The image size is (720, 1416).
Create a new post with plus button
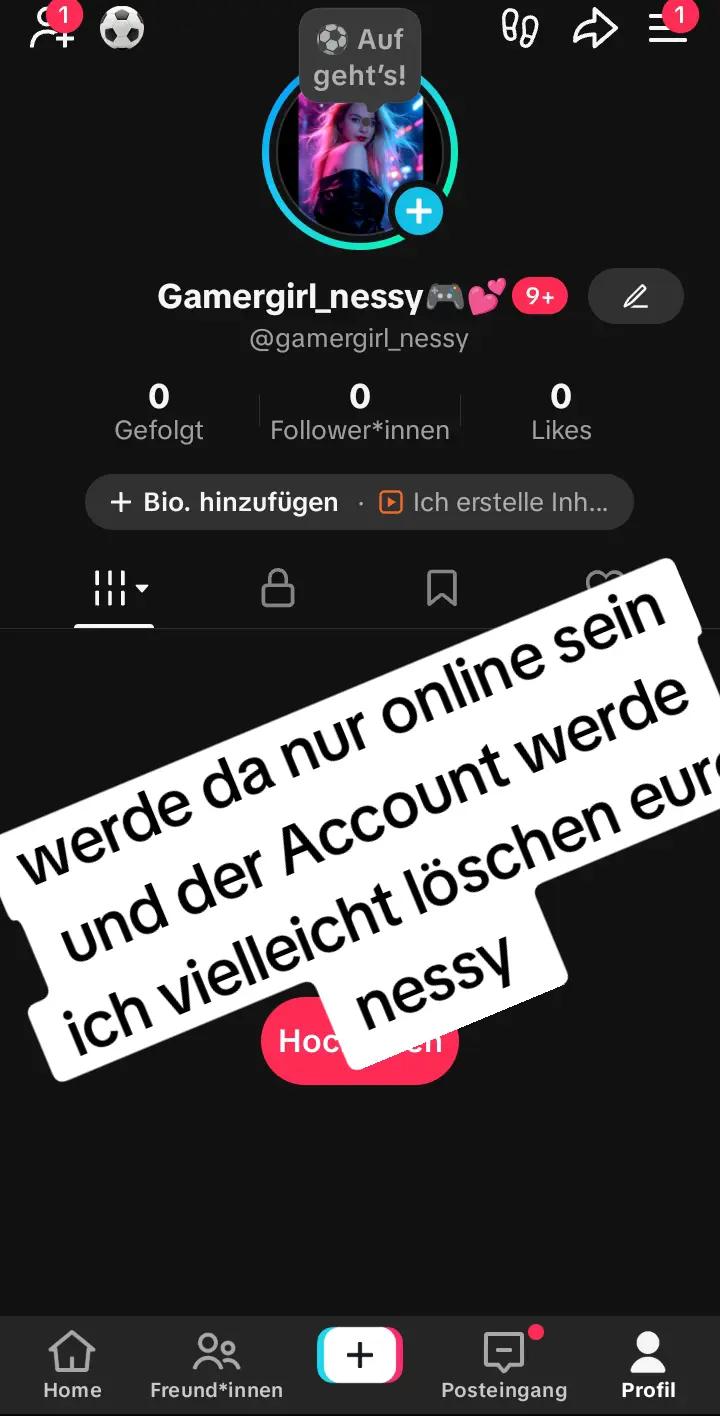pos(360,1355)
